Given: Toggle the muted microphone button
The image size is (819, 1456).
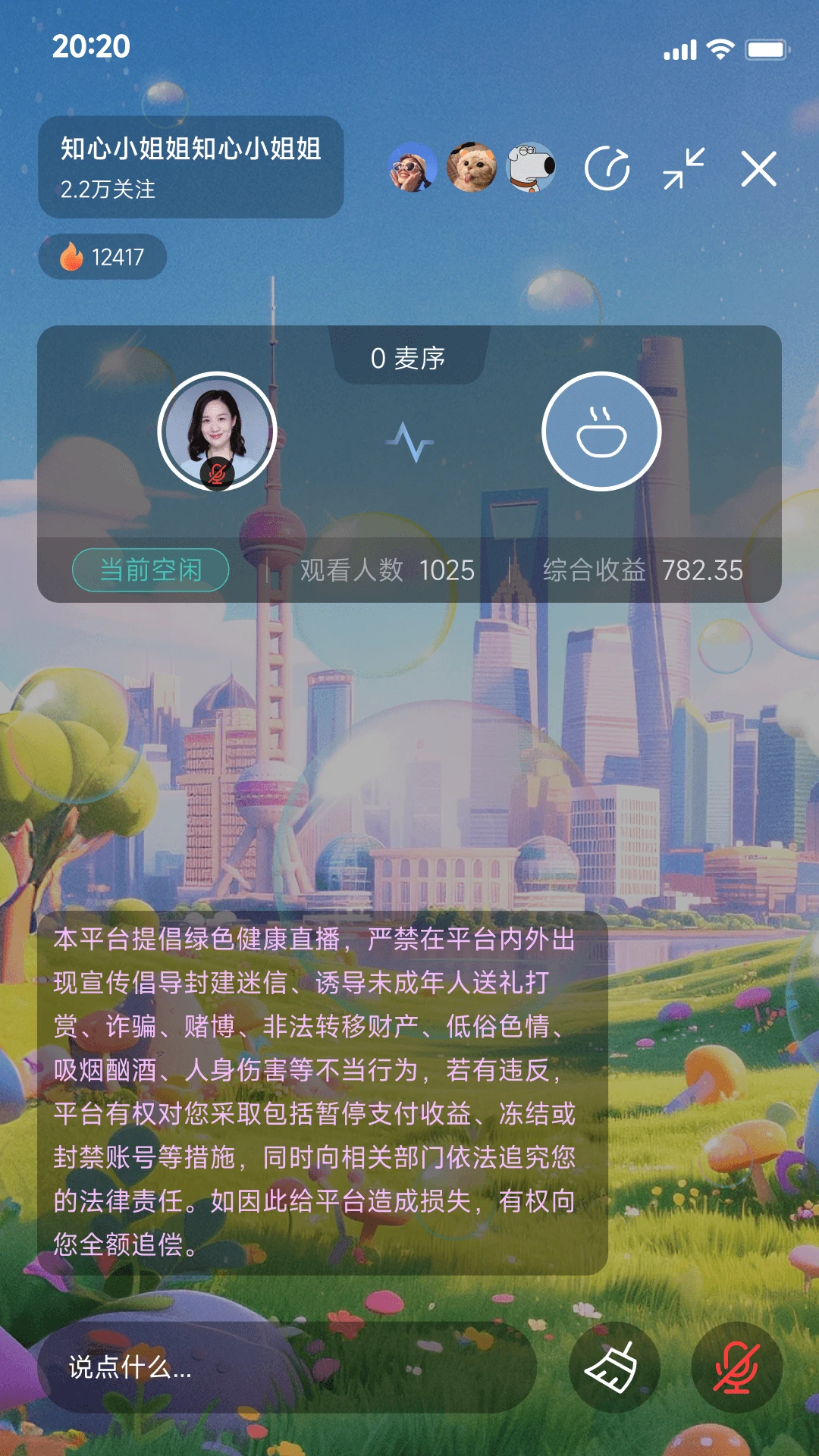Looking at the screenshot, I should coord(736,1367).
